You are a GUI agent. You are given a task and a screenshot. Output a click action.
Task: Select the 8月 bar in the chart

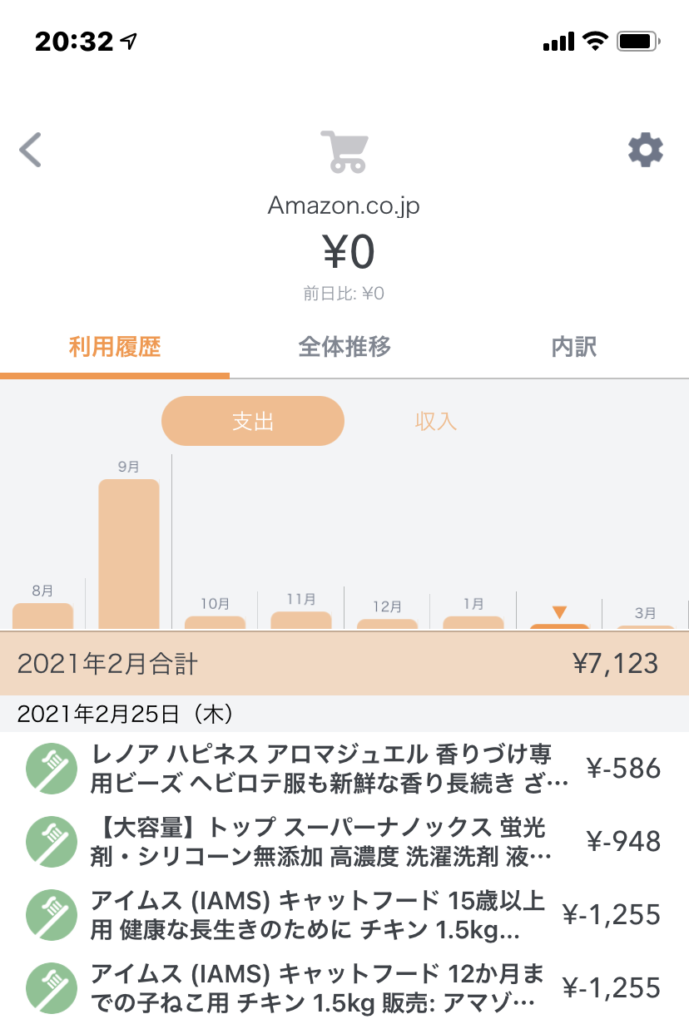[43, 614]
